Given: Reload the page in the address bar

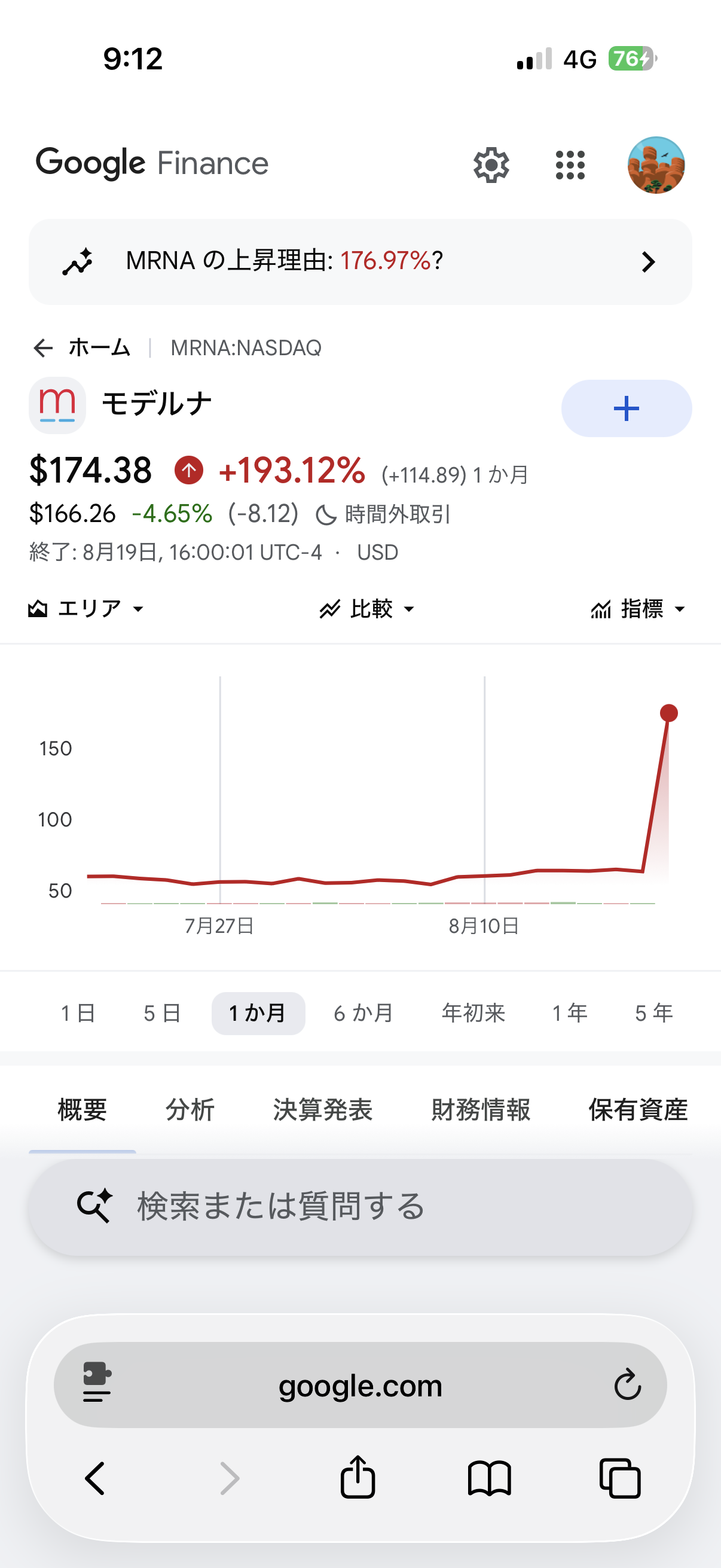Looking at the screenshot, I should [627, 1385].
